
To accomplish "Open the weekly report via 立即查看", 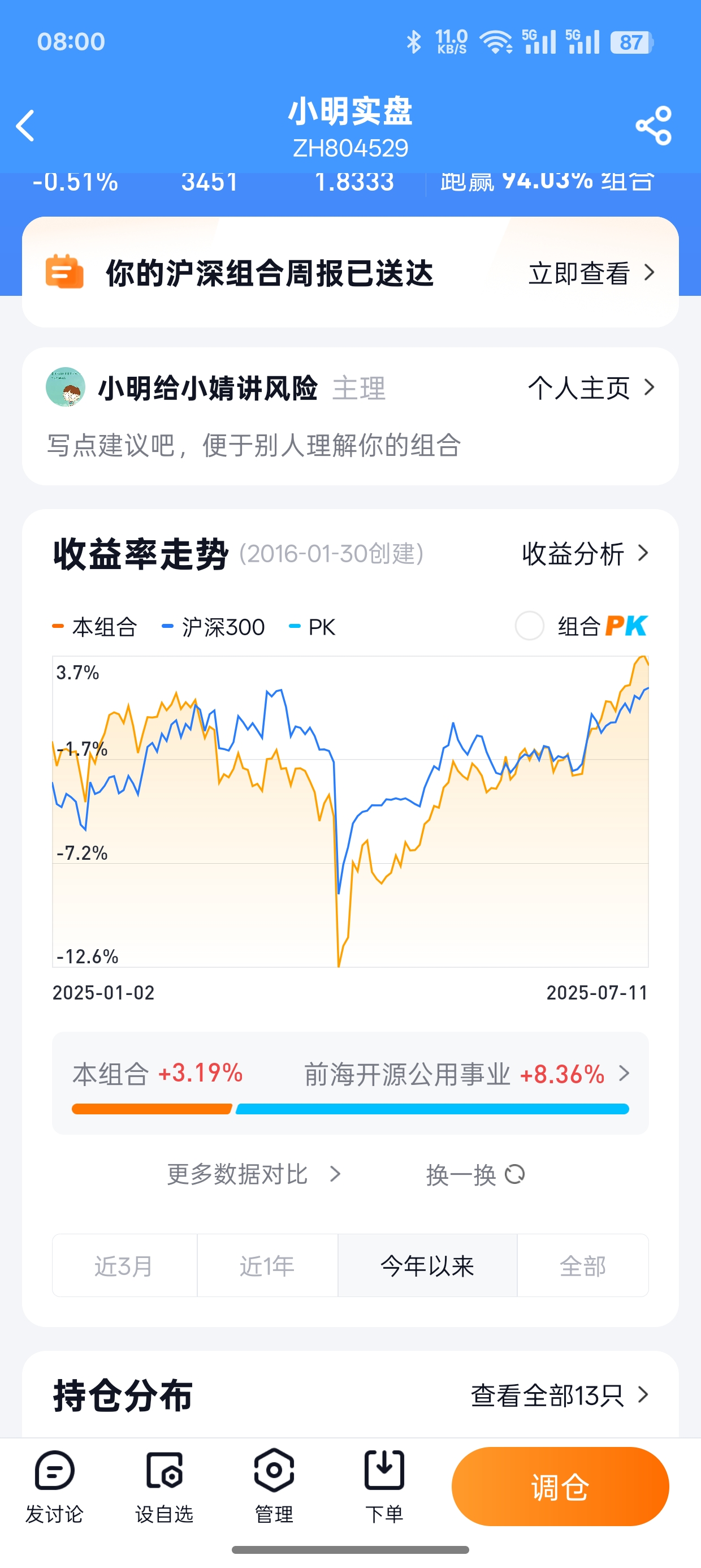I will coord(590,273).
